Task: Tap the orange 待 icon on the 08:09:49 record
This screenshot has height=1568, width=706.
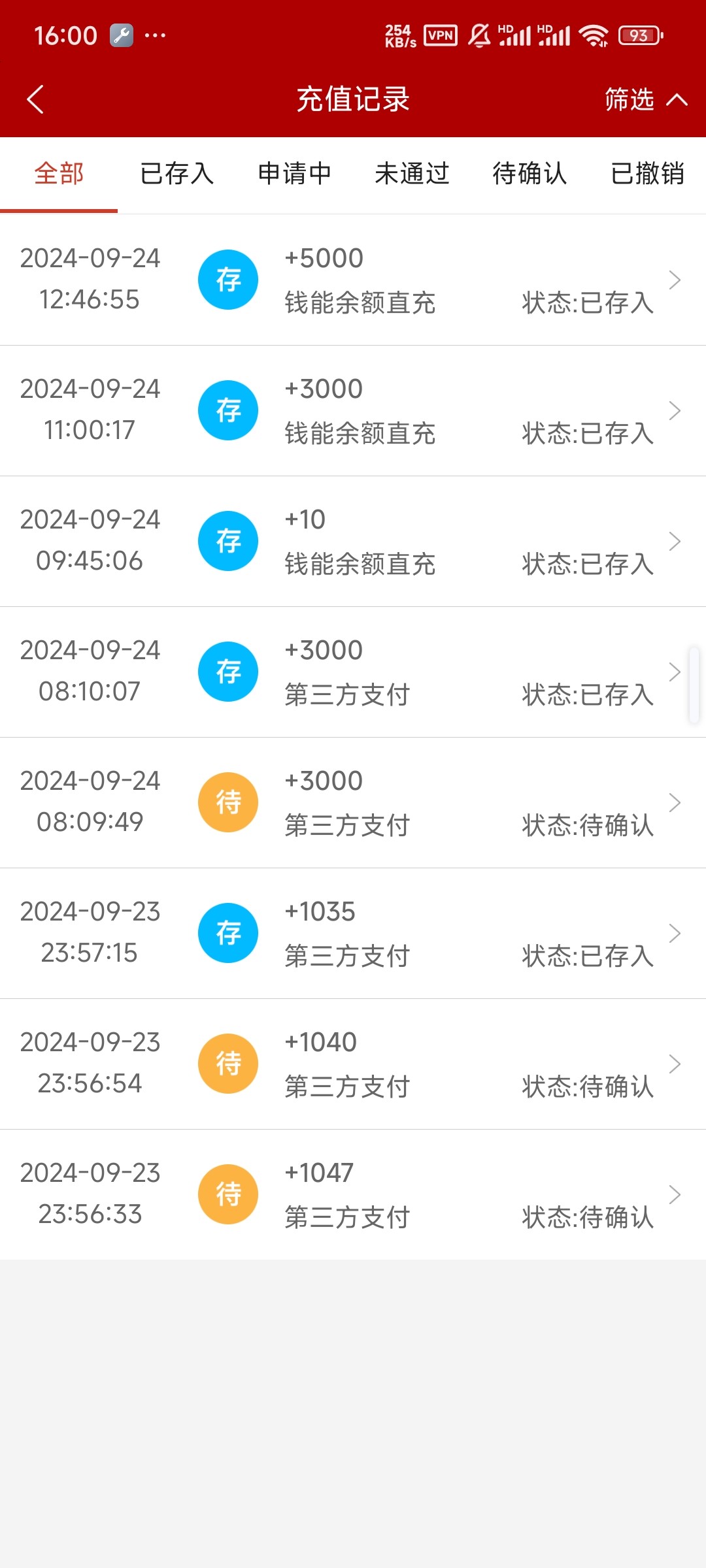Action: (227, 802)
